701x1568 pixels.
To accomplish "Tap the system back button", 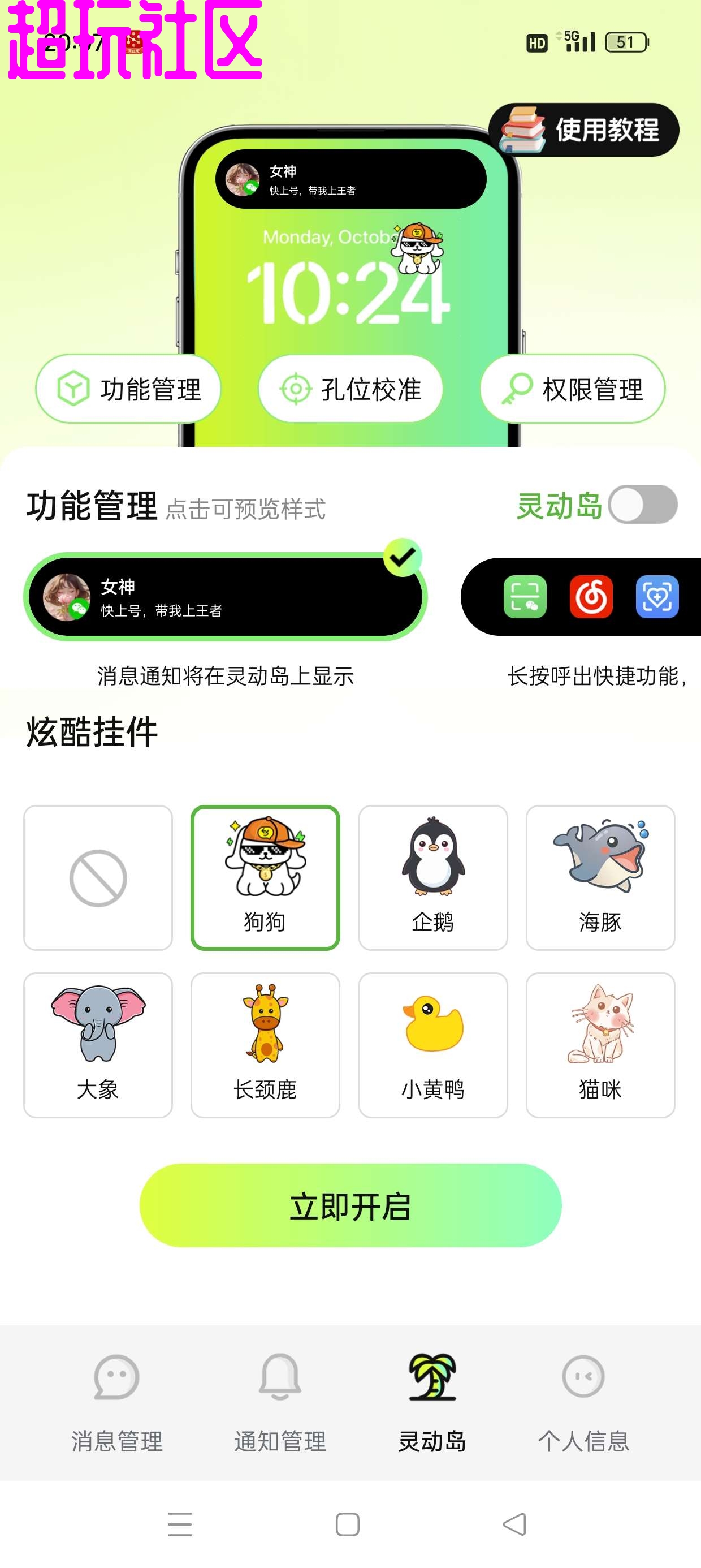I will [515, 1524].
